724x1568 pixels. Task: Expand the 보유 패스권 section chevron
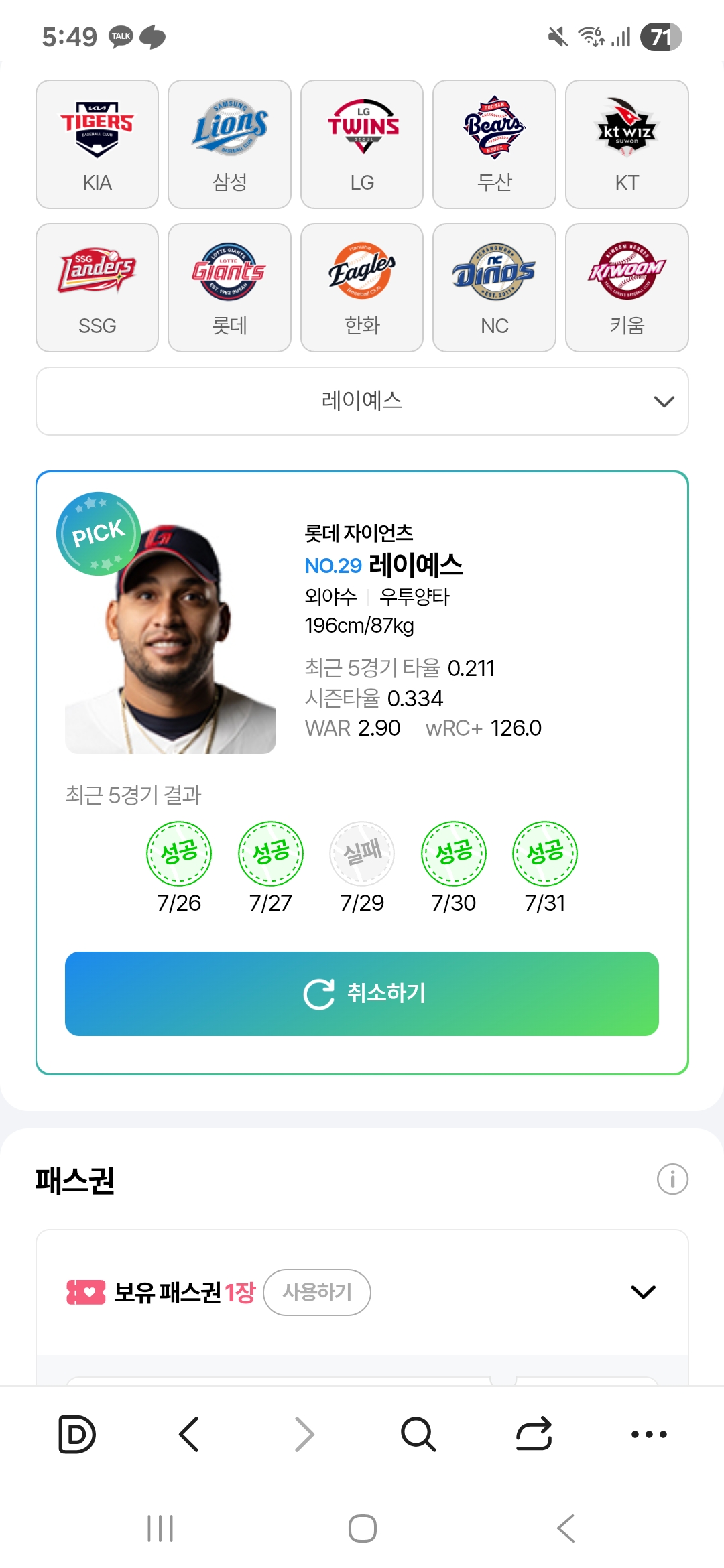(643, 1292)
